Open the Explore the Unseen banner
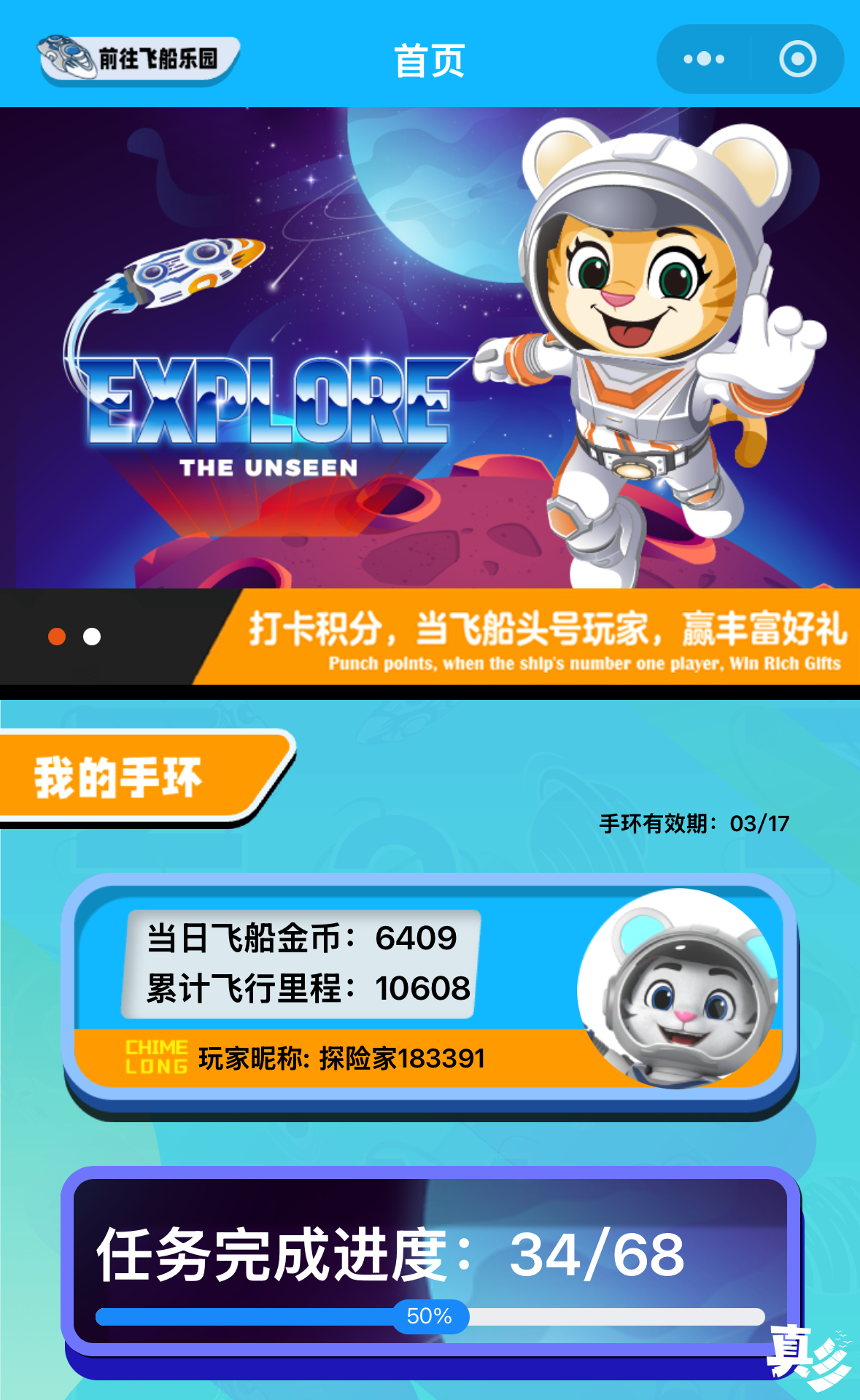This screenshot has height=1400, width=860. click(x=430, y=347)
